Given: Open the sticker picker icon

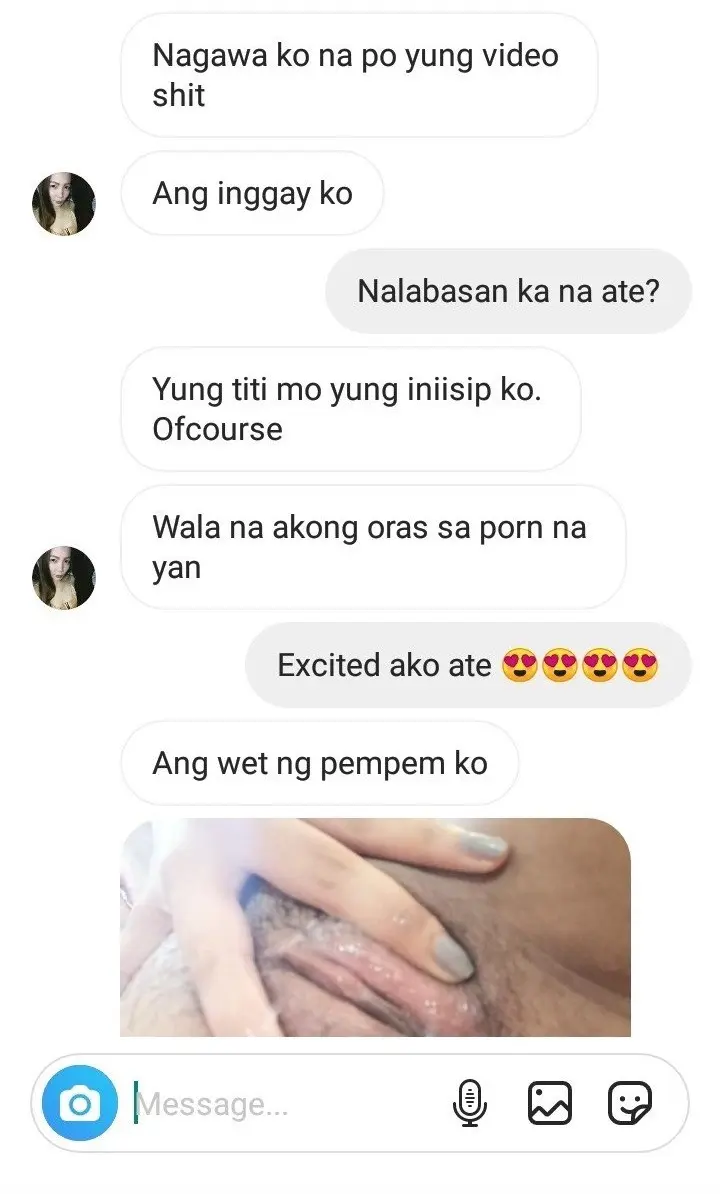Looking at the screenshot, I should click(x=629, y=1103).
